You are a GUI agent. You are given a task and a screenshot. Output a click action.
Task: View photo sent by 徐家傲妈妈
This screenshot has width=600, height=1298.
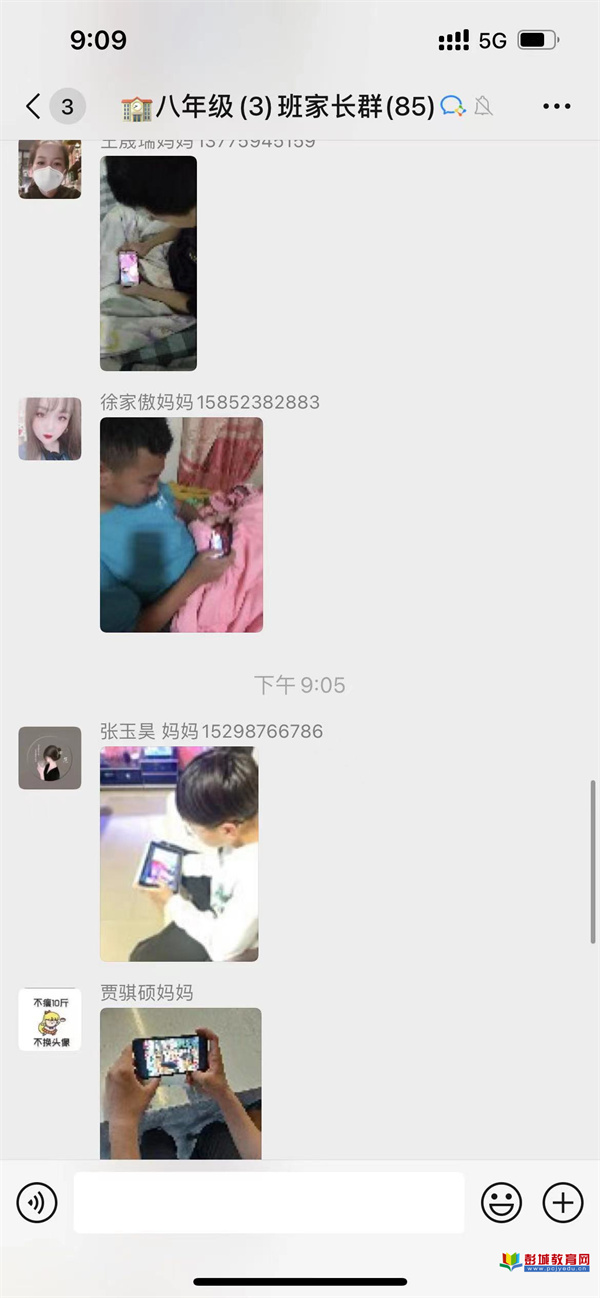pyautogui.click(x=181, y=524)
